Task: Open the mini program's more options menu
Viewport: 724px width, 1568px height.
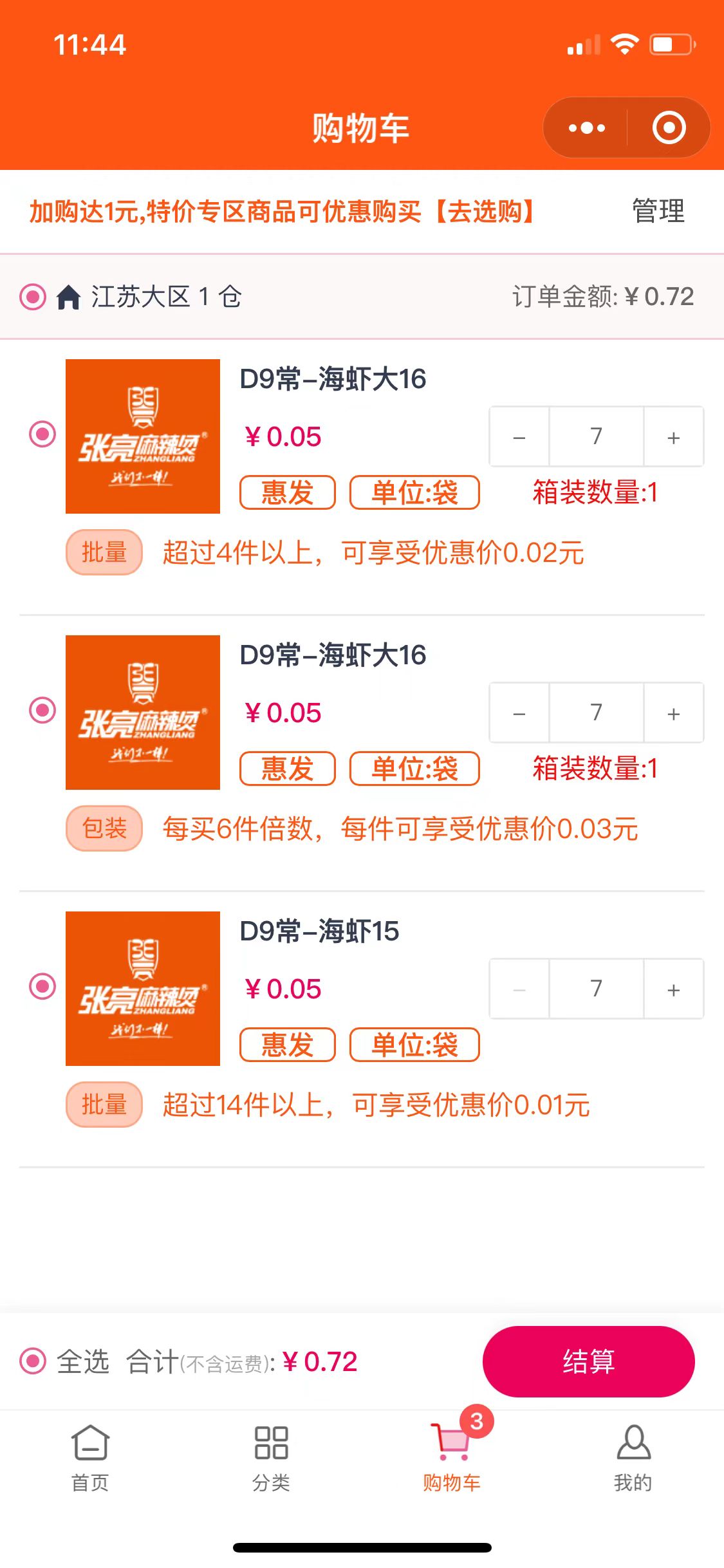Action: tap(586, 128)
